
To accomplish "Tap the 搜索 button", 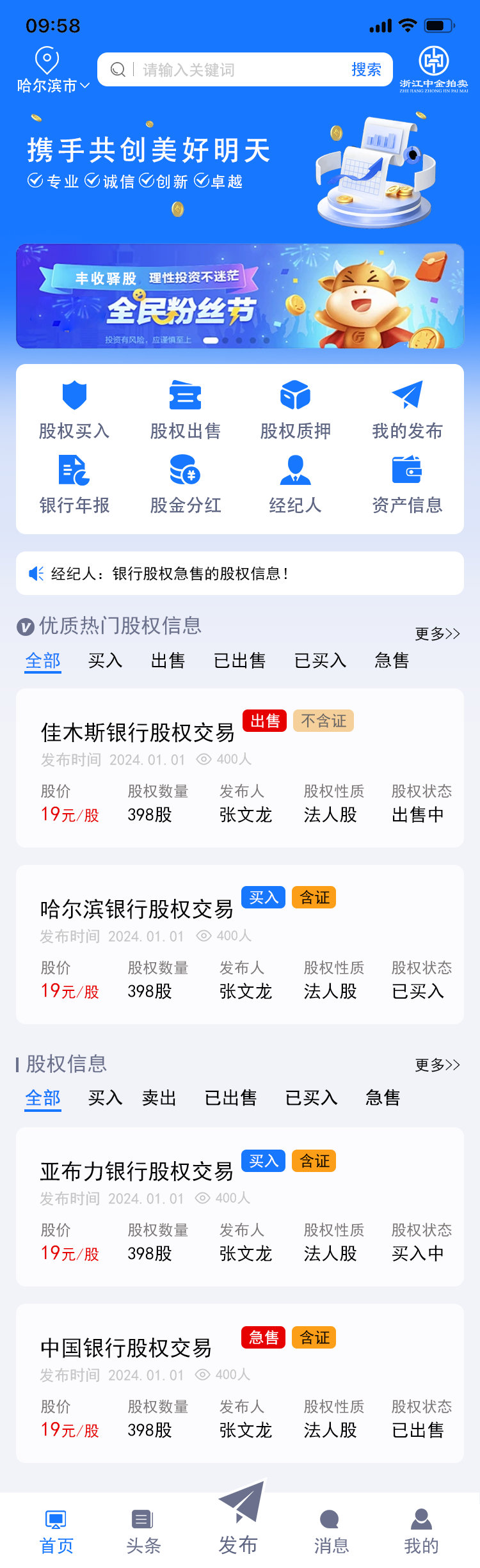I will click(366, 70).
